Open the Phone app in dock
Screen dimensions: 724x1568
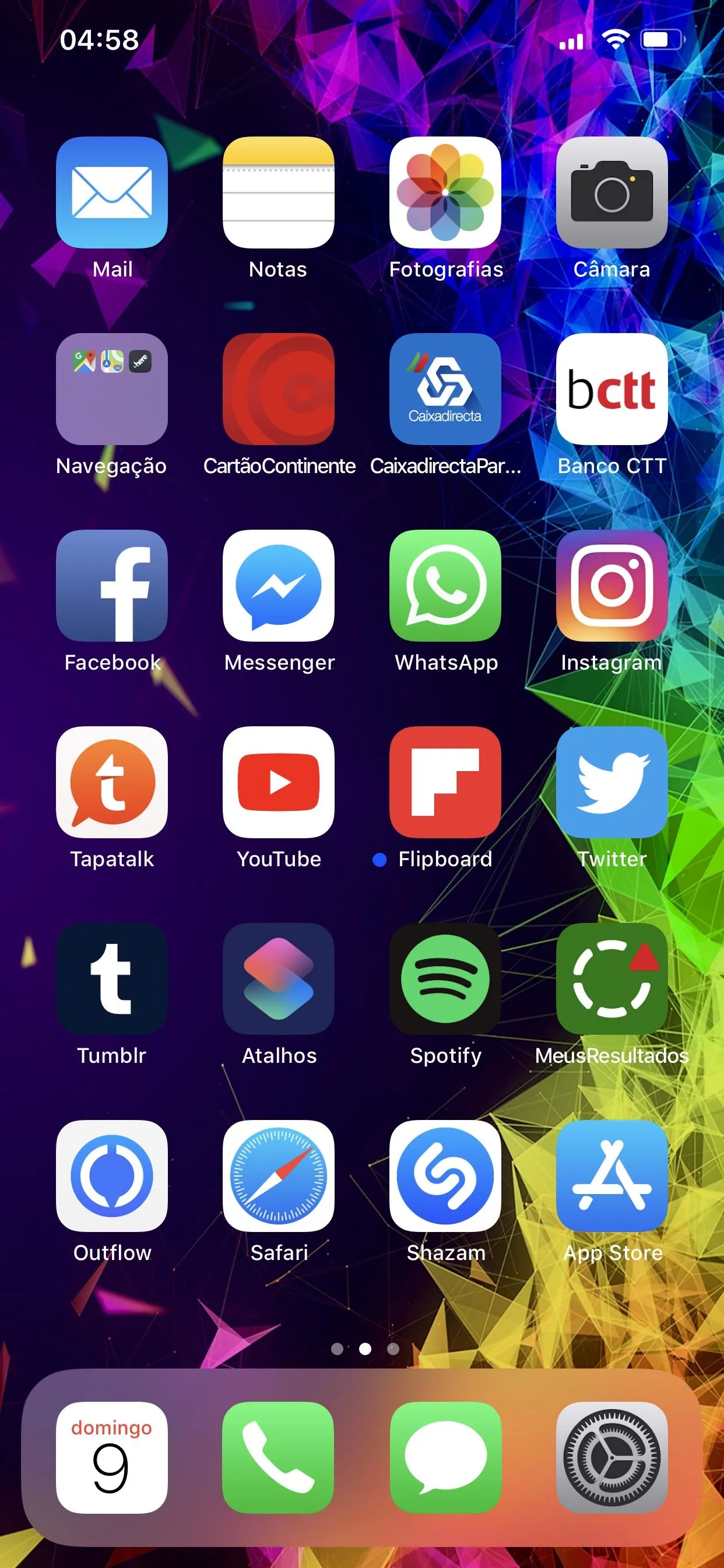[279, 1458]
